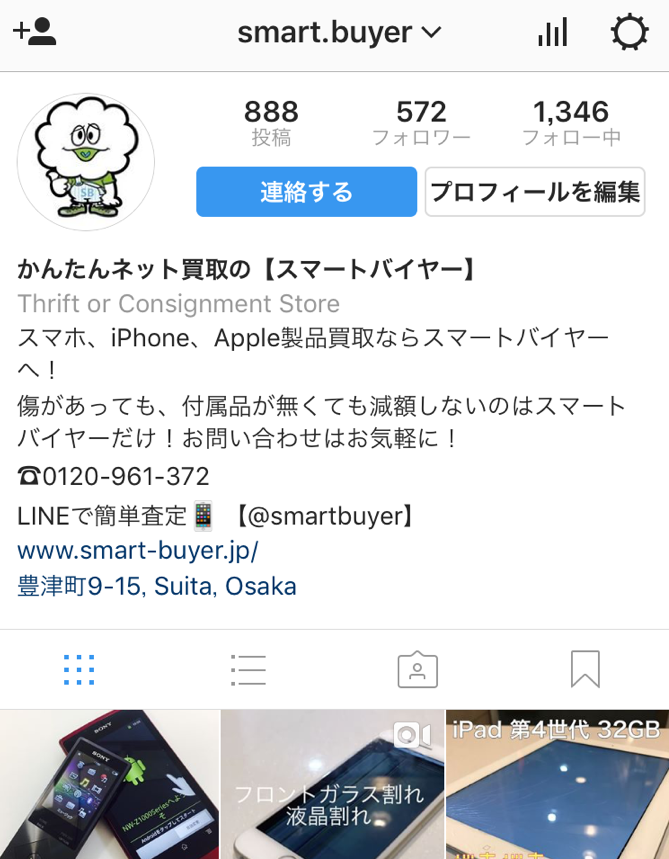
Task: Open the Sony Walkman post
Action: click(109, 785)
